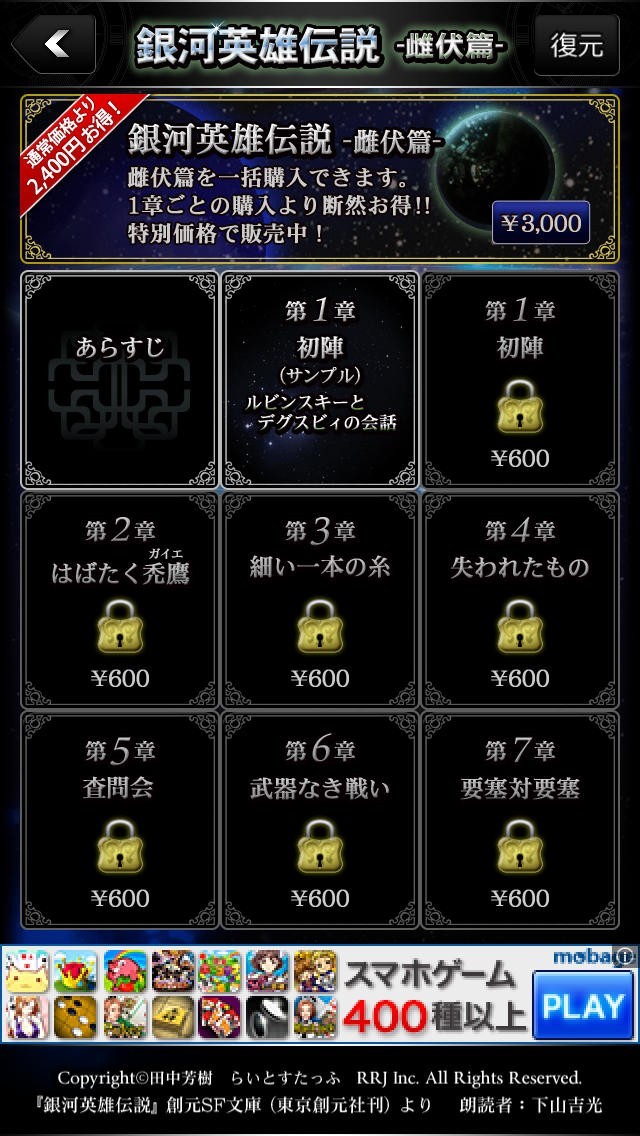The width and height of the screenshot is (640, 1136).
Task: Select 第6章 武器なき戦い chapter
Action: [x=320, y=818]
